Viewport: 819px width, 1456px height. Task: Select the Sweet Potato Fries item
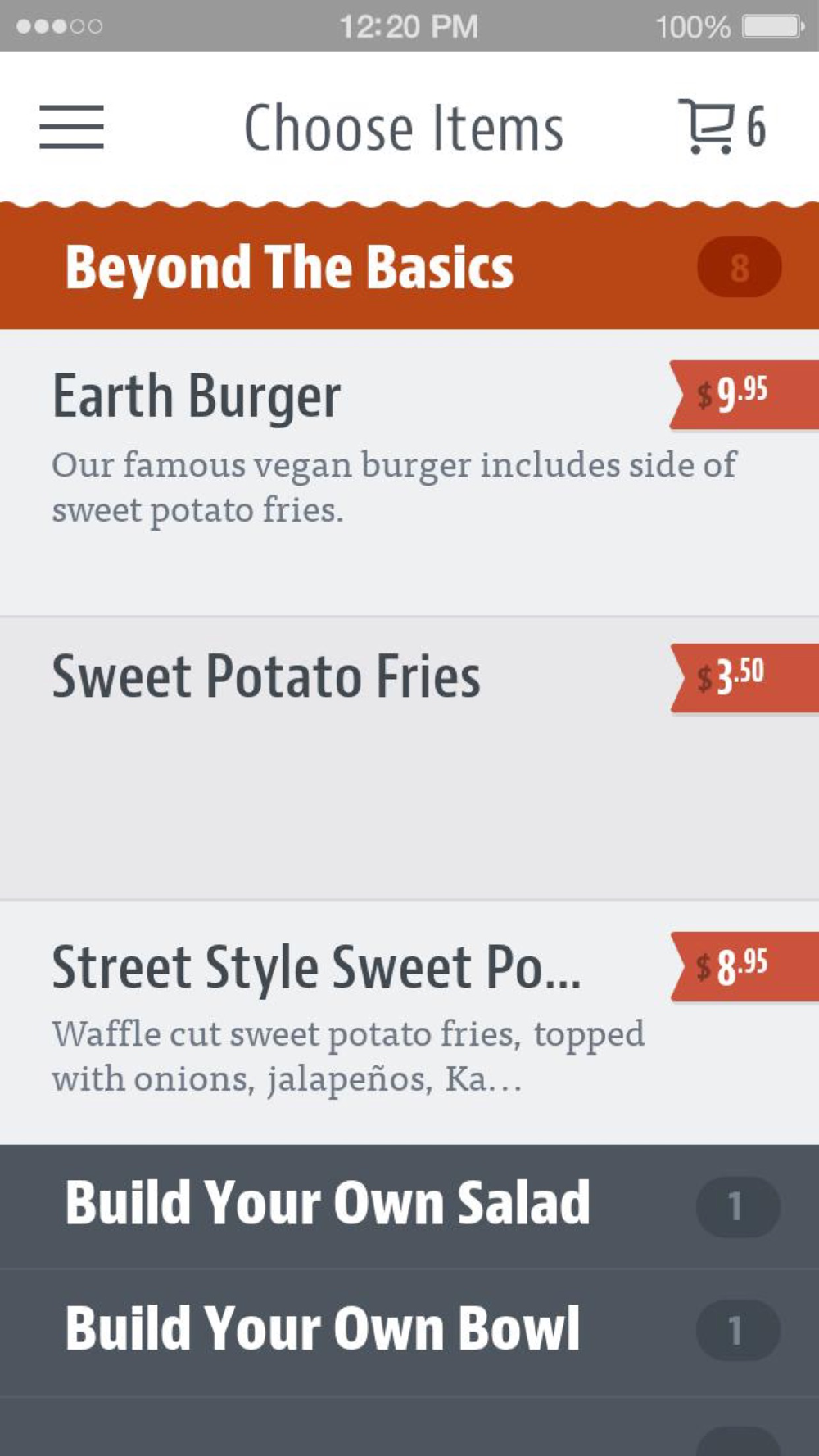click(x=409, y=758)
